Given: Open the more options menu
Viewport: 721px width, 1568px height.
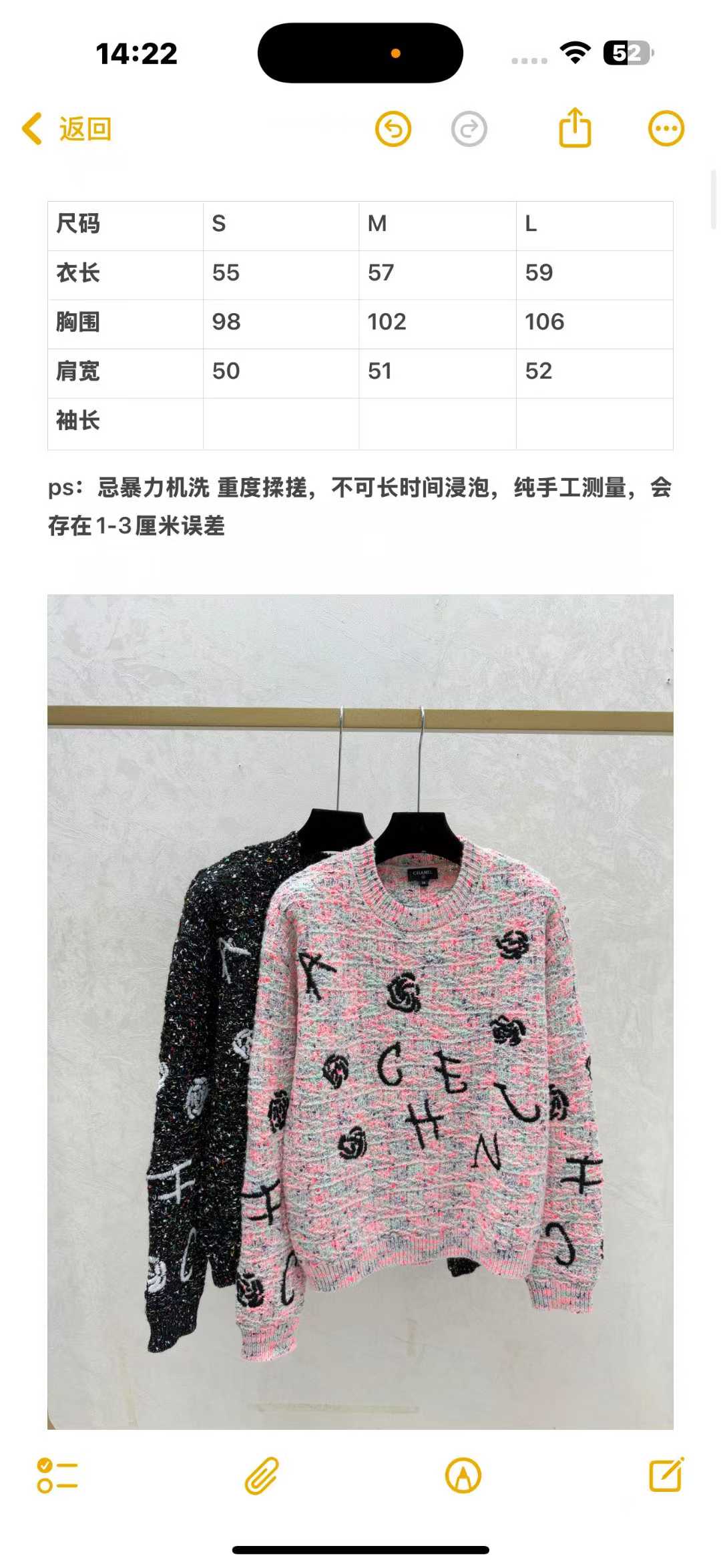Looking at the screenshot, I should [666, 129].
